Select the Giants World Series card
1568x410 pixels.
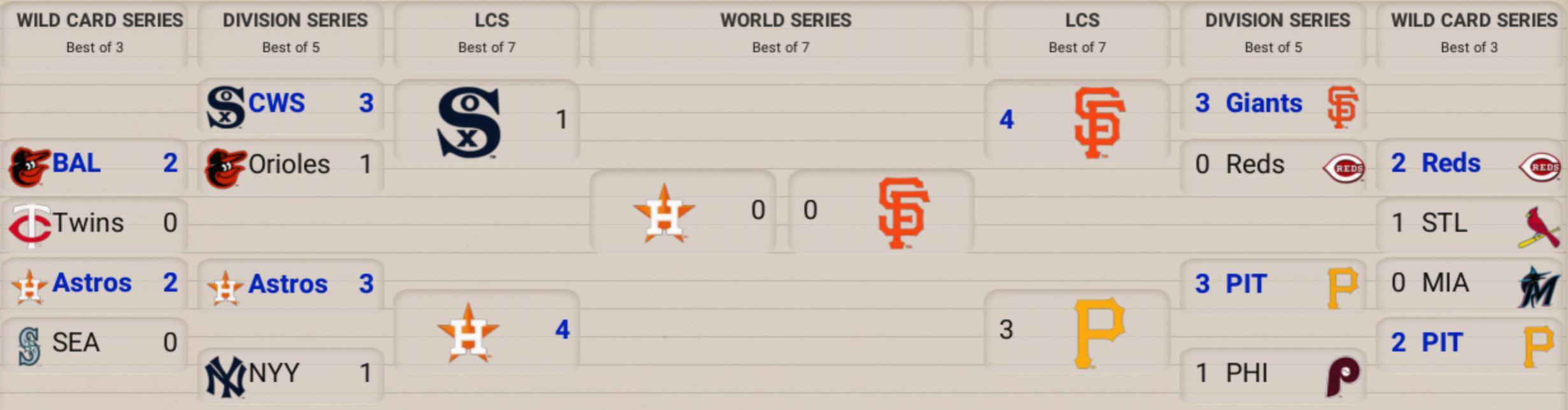click(881, 211)
